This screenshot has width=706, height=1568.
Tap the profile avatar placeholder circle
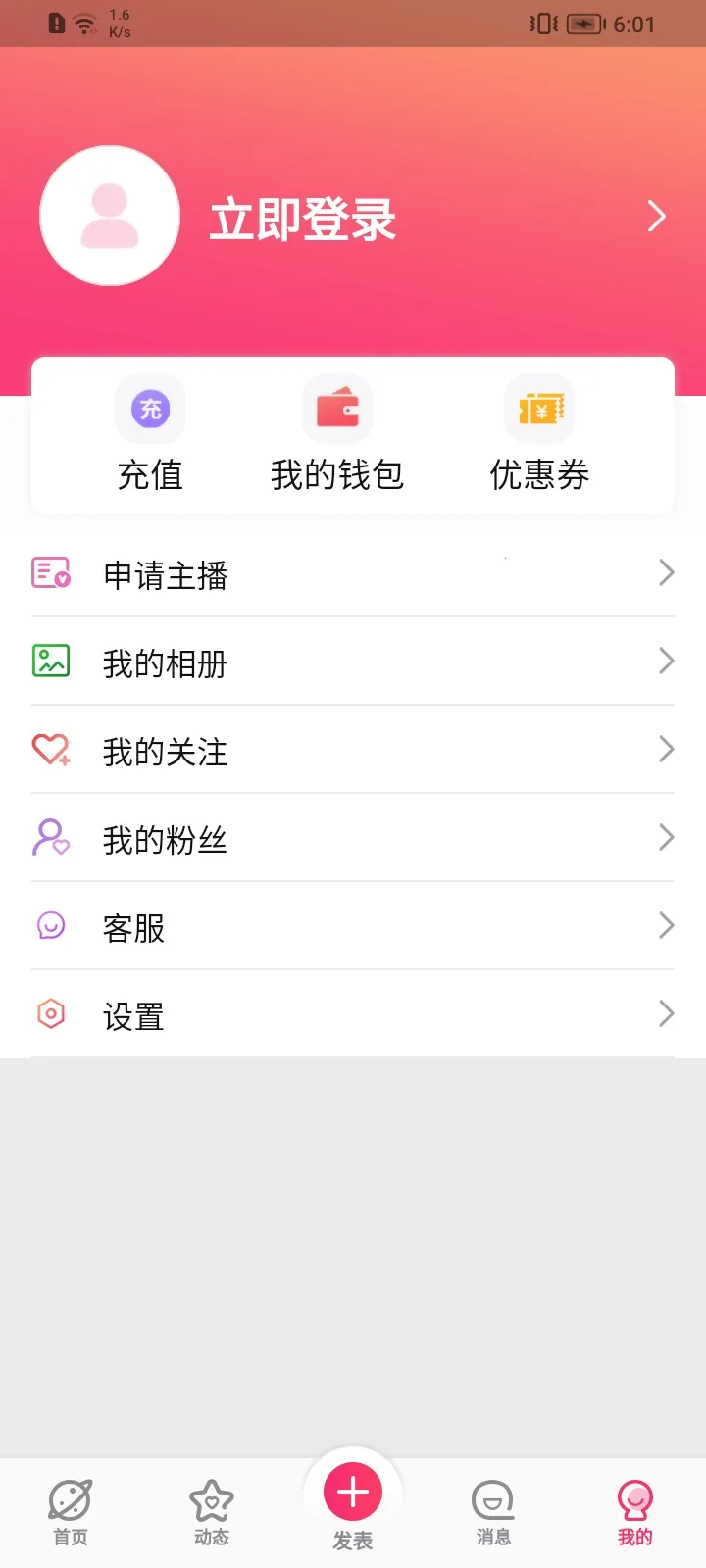coord(110,216)
